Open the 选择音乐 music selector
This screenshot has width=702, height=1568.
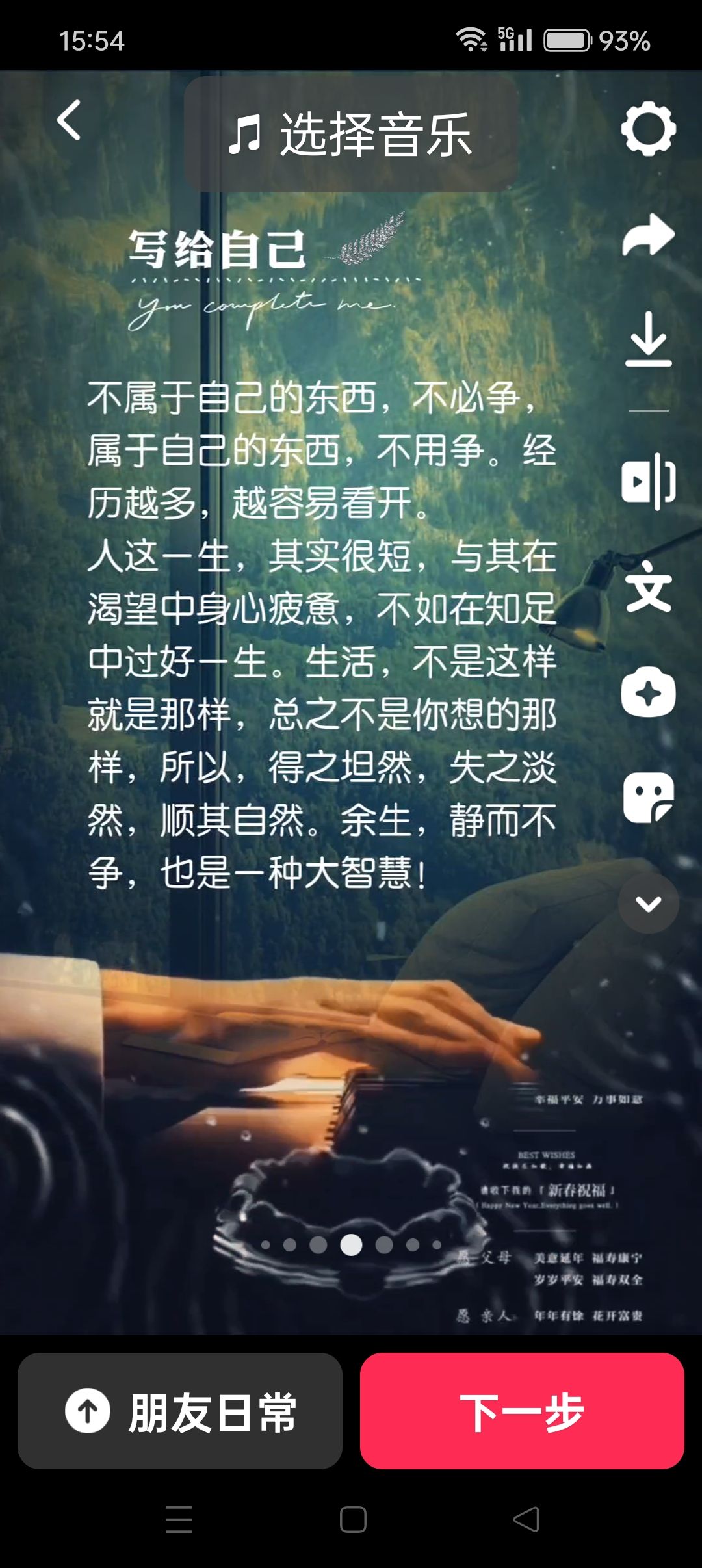coord(351,135)
